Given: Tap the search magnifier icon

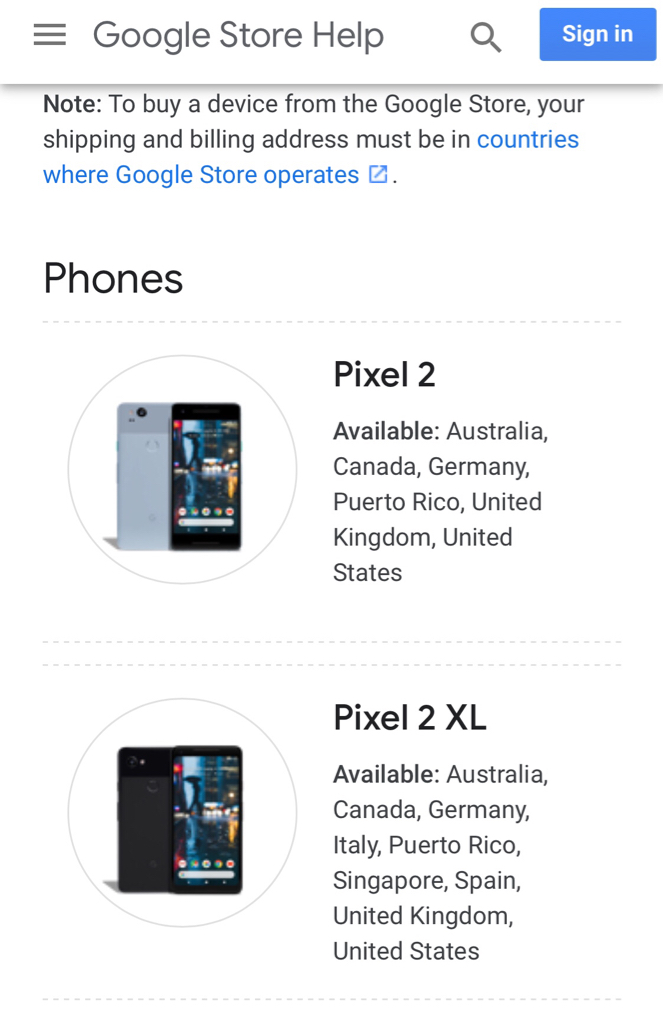Looking at the screenshot, I should (485, 37).
